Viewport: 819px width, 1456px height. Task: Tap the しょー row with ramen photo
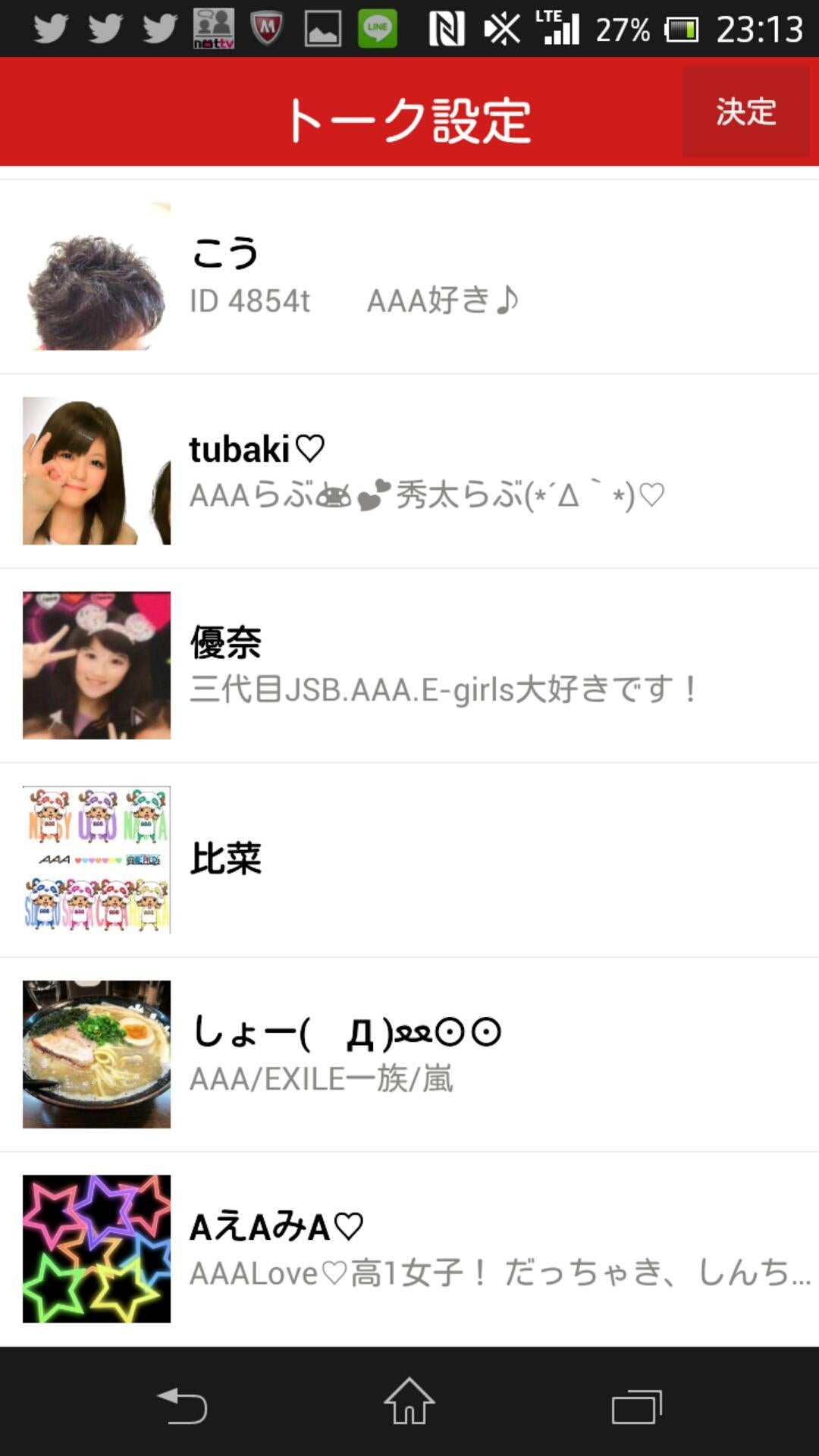click(409, 1054)
